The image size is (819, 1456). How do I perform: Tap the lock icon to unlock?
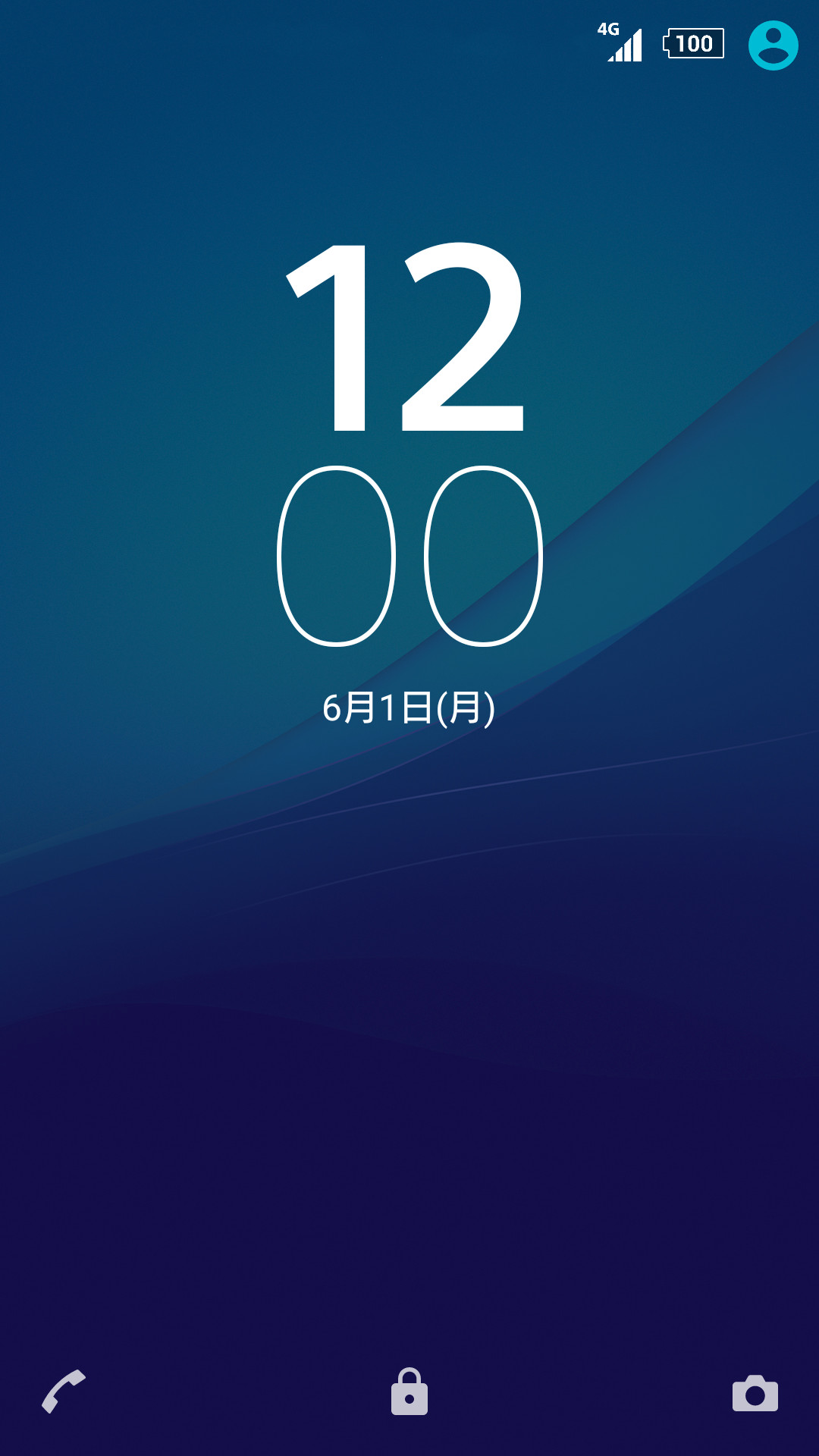pyautogui.click(x=409, y=1392)
